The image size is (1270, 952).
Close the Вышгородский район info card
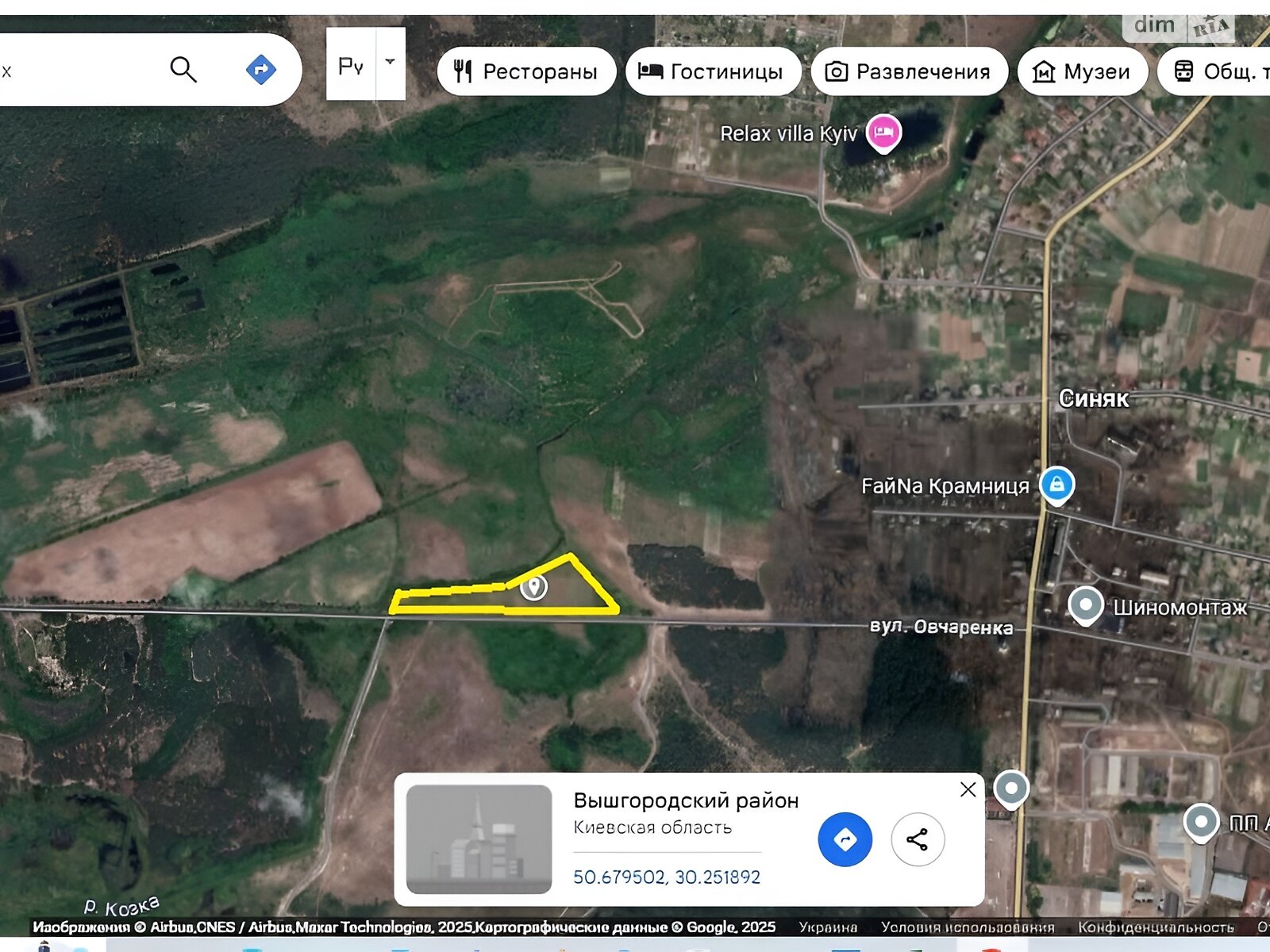pyautogui.click(x=968, y=789)
